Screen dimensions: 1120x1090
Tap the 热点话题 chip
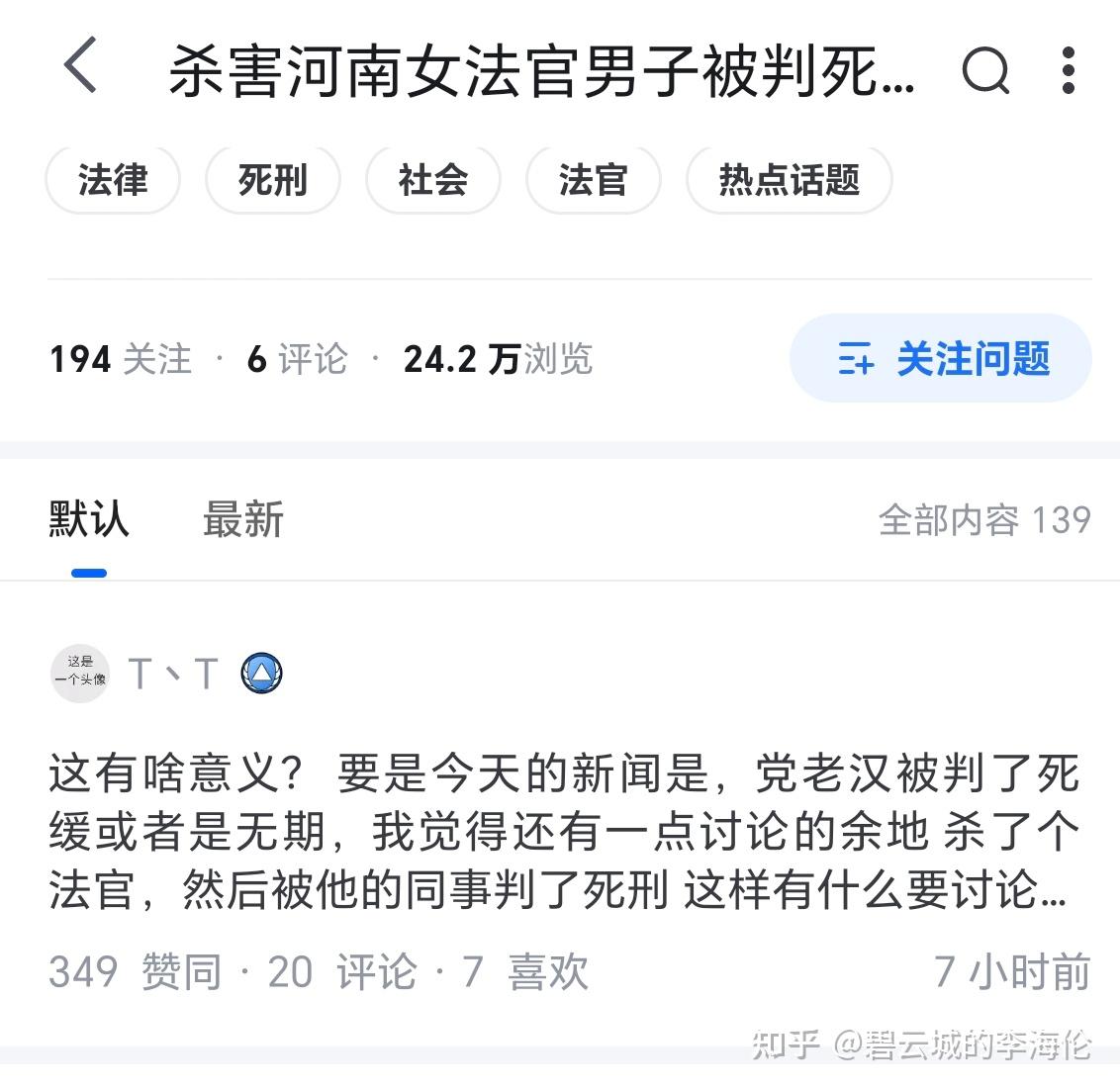coord(789,180)
